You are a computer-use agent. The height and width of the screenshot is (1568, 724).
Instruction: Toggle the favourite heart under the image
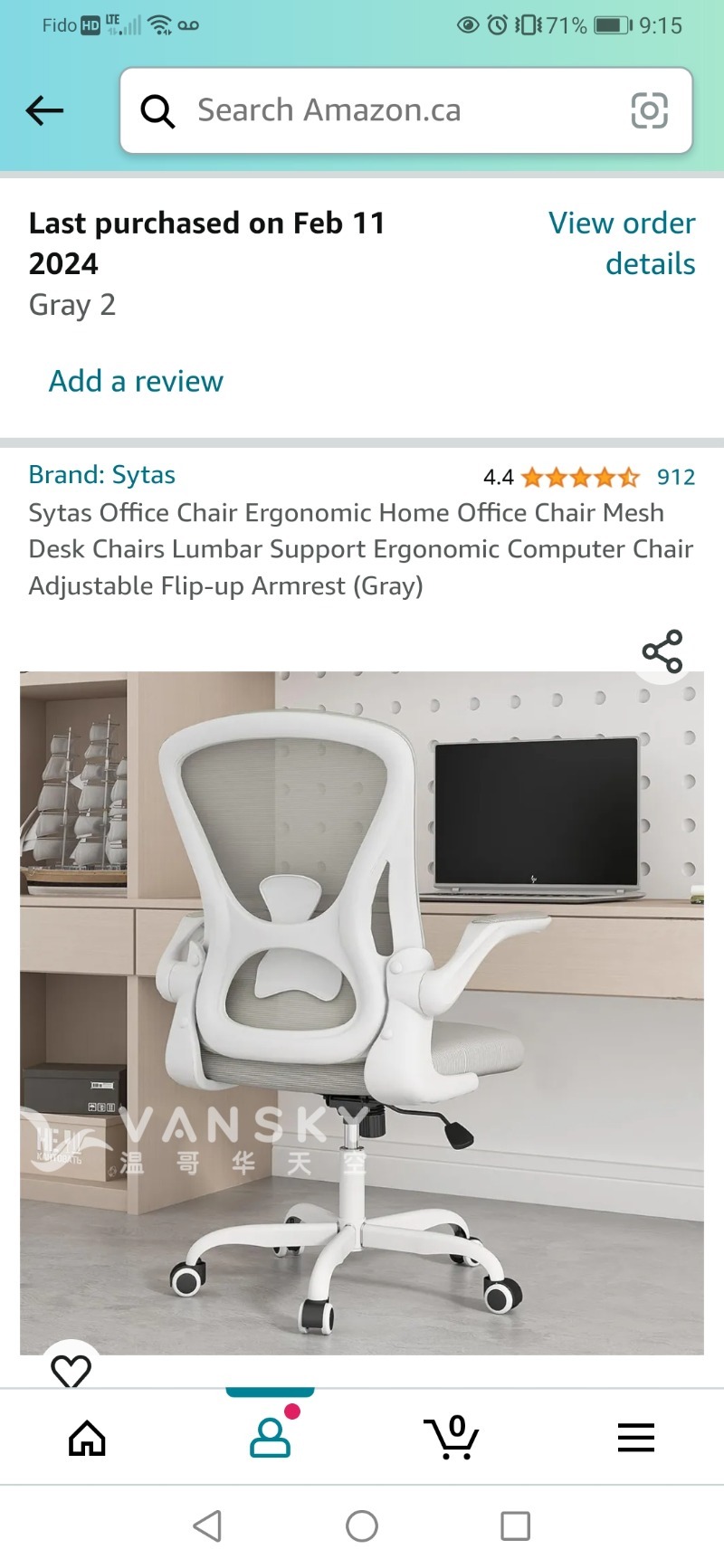coord(71,1372)
